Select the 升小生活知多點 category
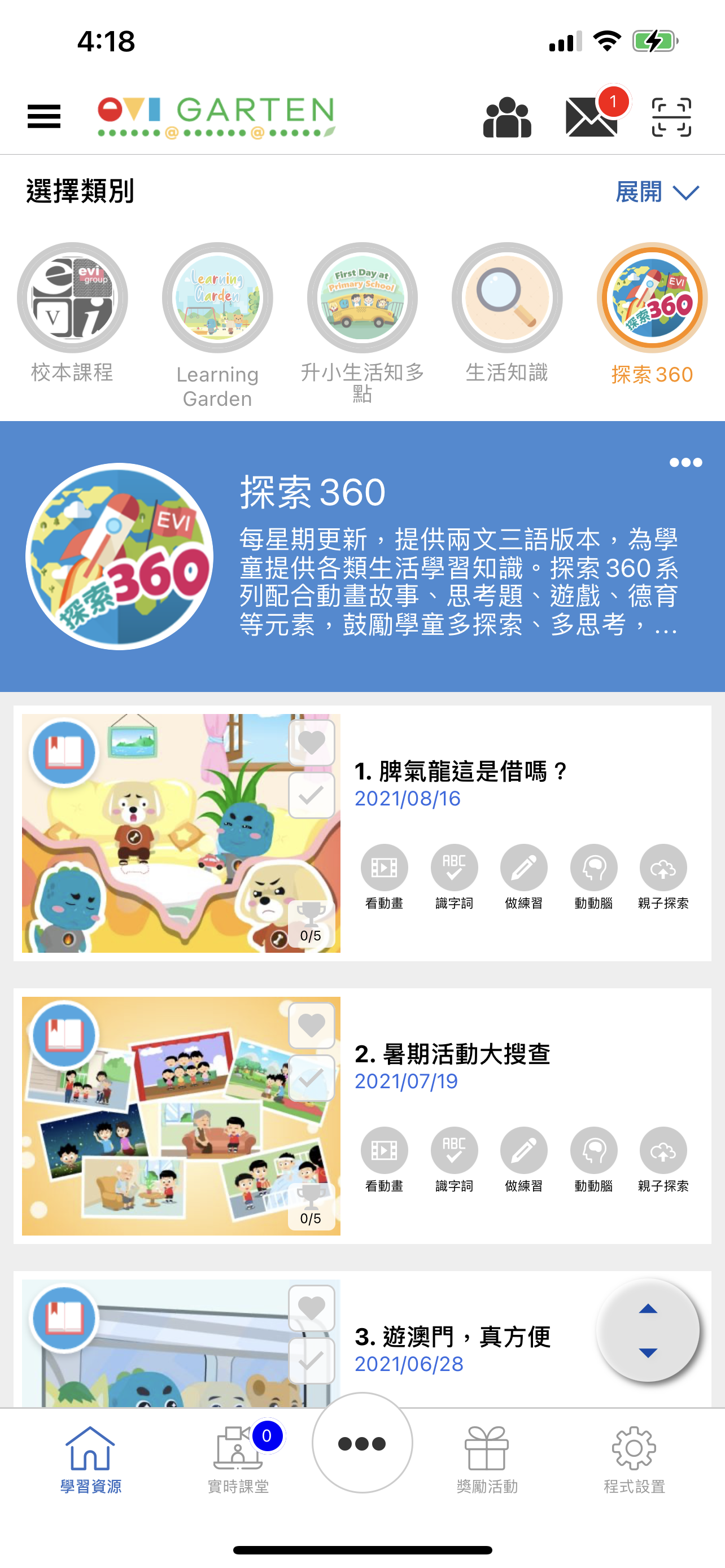The image size is (725, 1568). (x=362, y=298)
